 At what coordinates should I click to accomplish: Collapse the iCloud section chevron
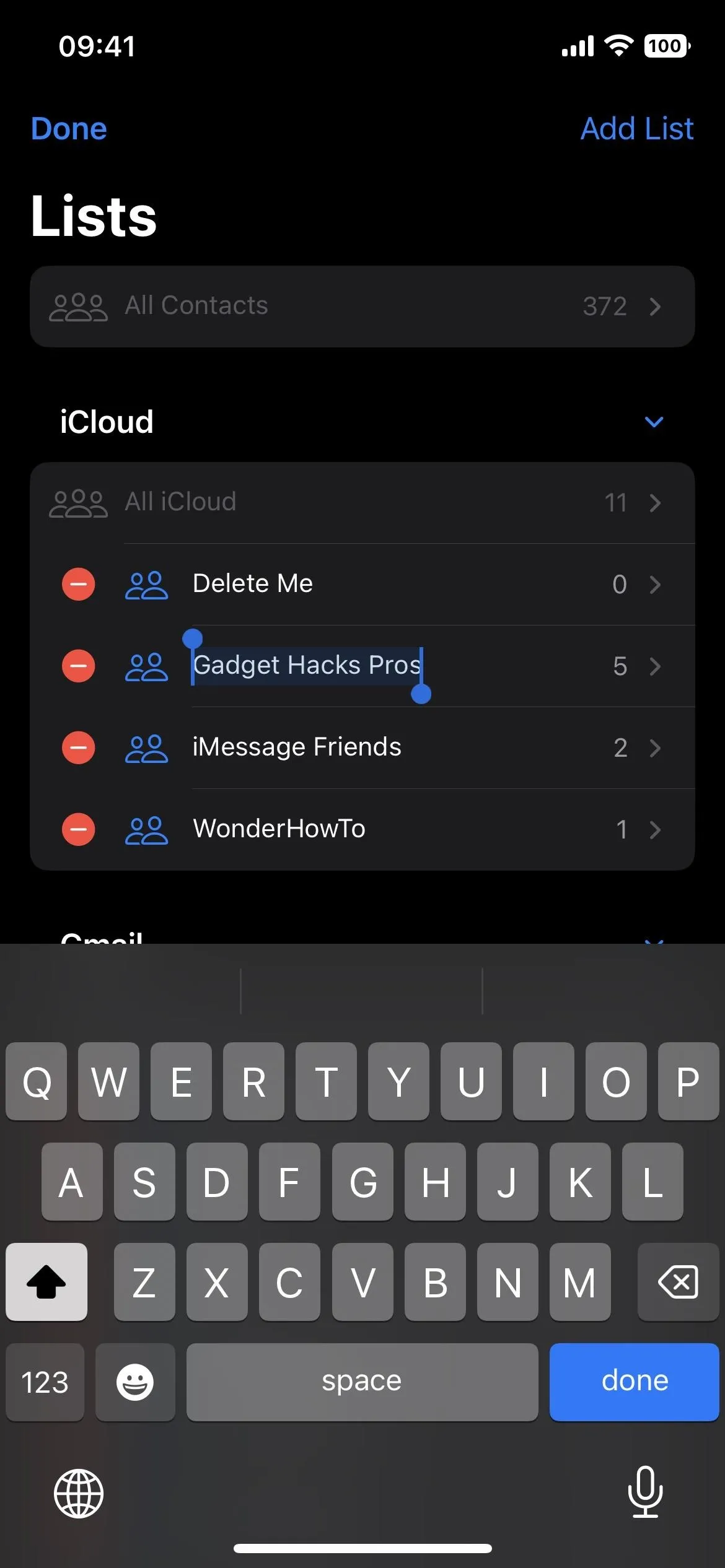coord(654,422)
